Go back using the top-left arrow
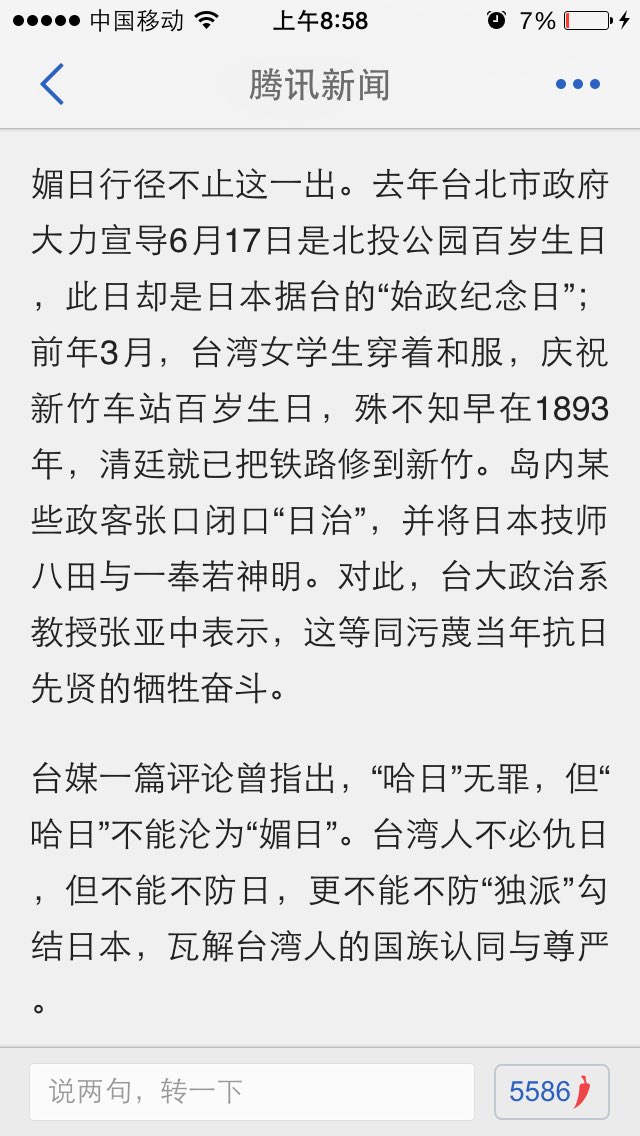640x1136 pixels. point(52,84)
